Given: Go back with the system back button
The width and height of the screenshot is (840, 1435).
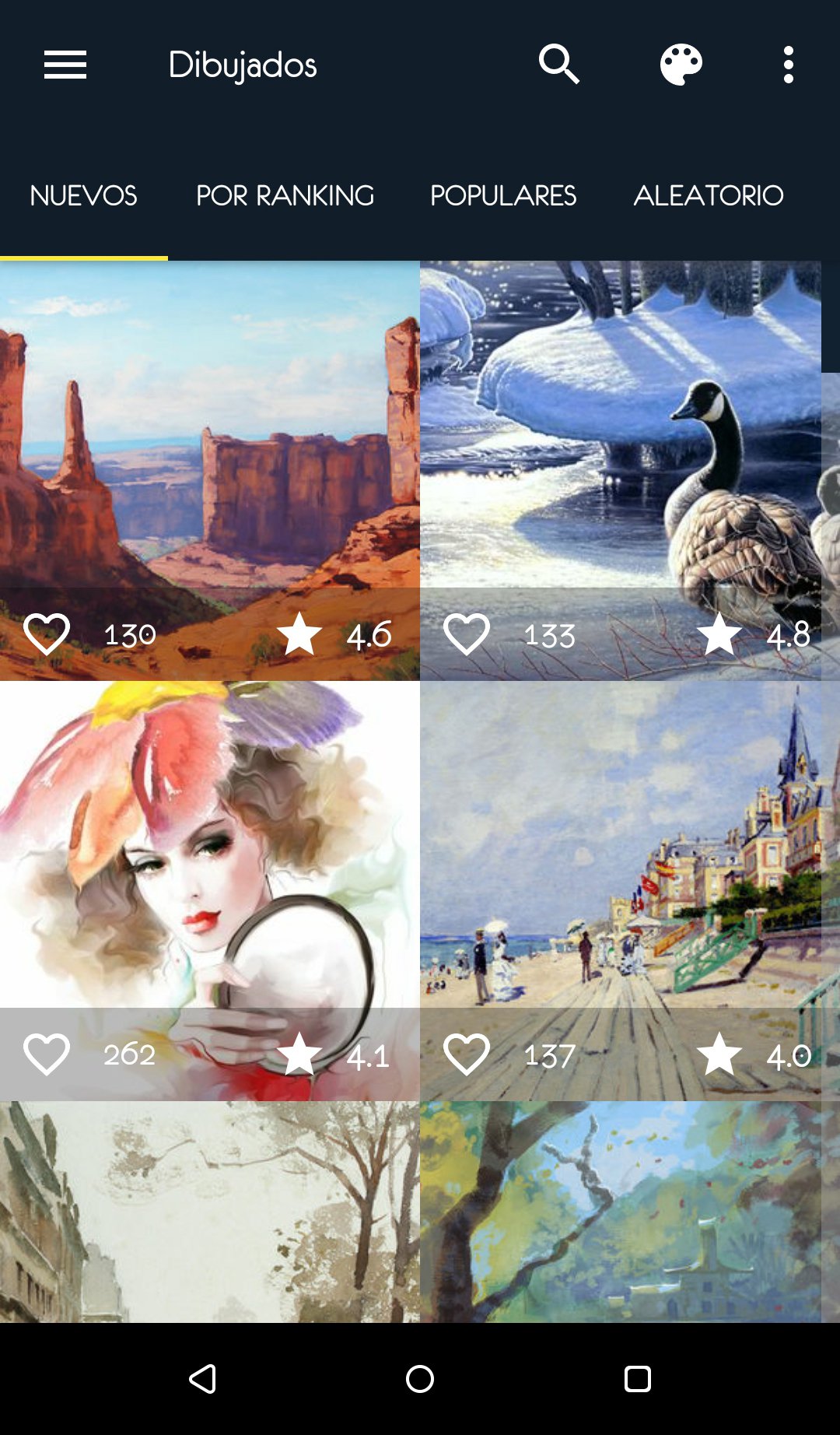Looking at the screenshot, I should click(203, 1379).
